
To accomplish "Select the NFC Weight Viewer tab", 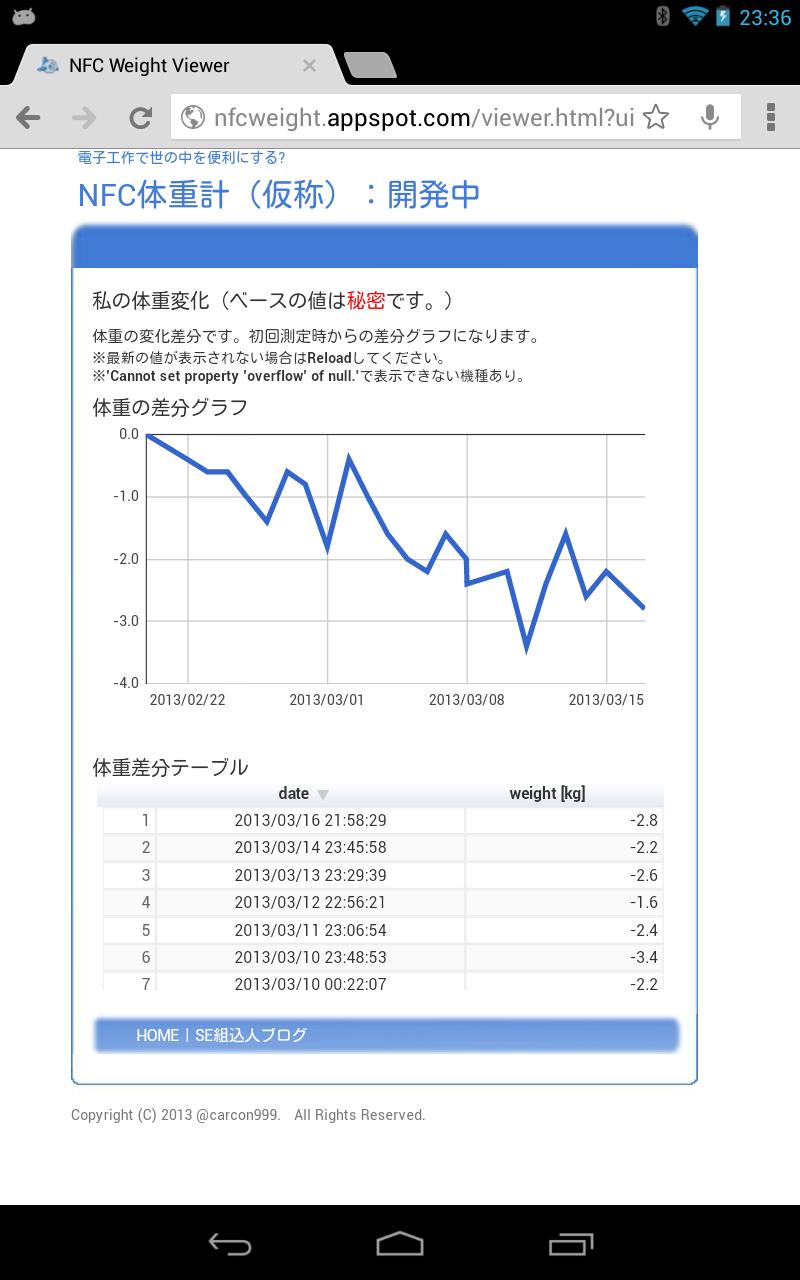I will (150, 66).
